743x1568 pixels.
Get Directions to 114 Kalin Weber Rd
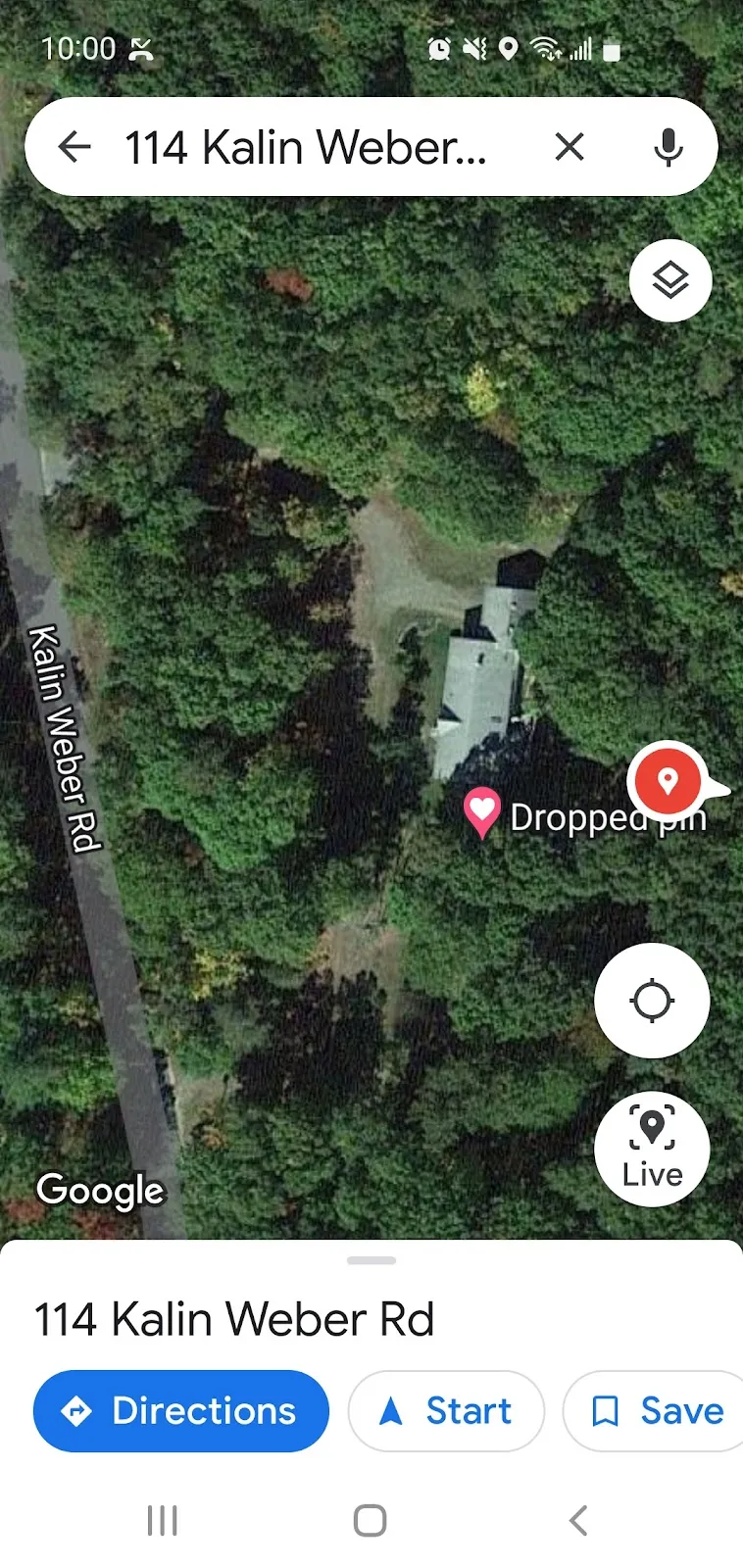click(181, 1411)
